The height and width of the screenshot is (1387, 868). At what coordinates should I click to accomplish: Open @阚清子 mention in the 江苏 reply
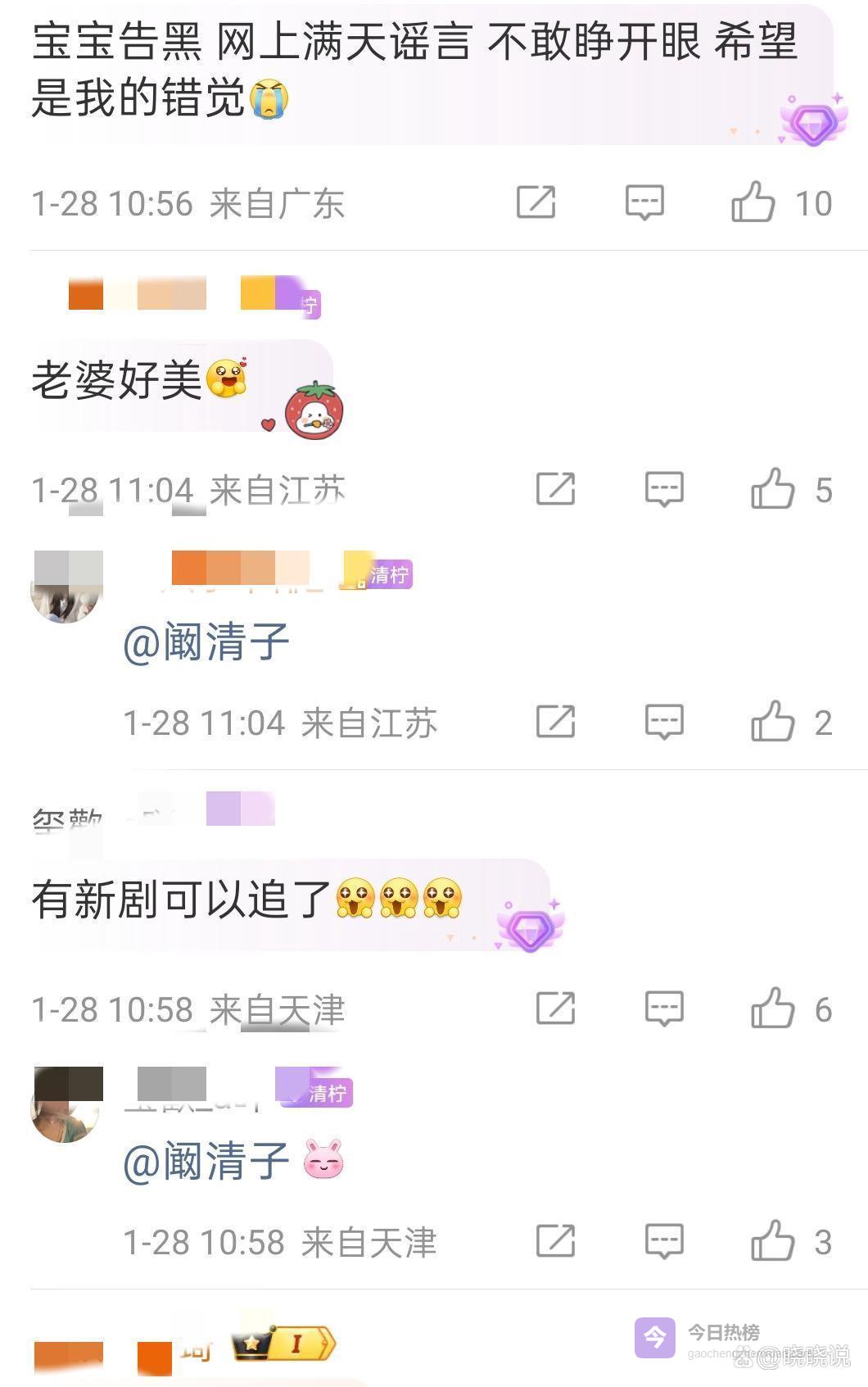coord(206,641)
